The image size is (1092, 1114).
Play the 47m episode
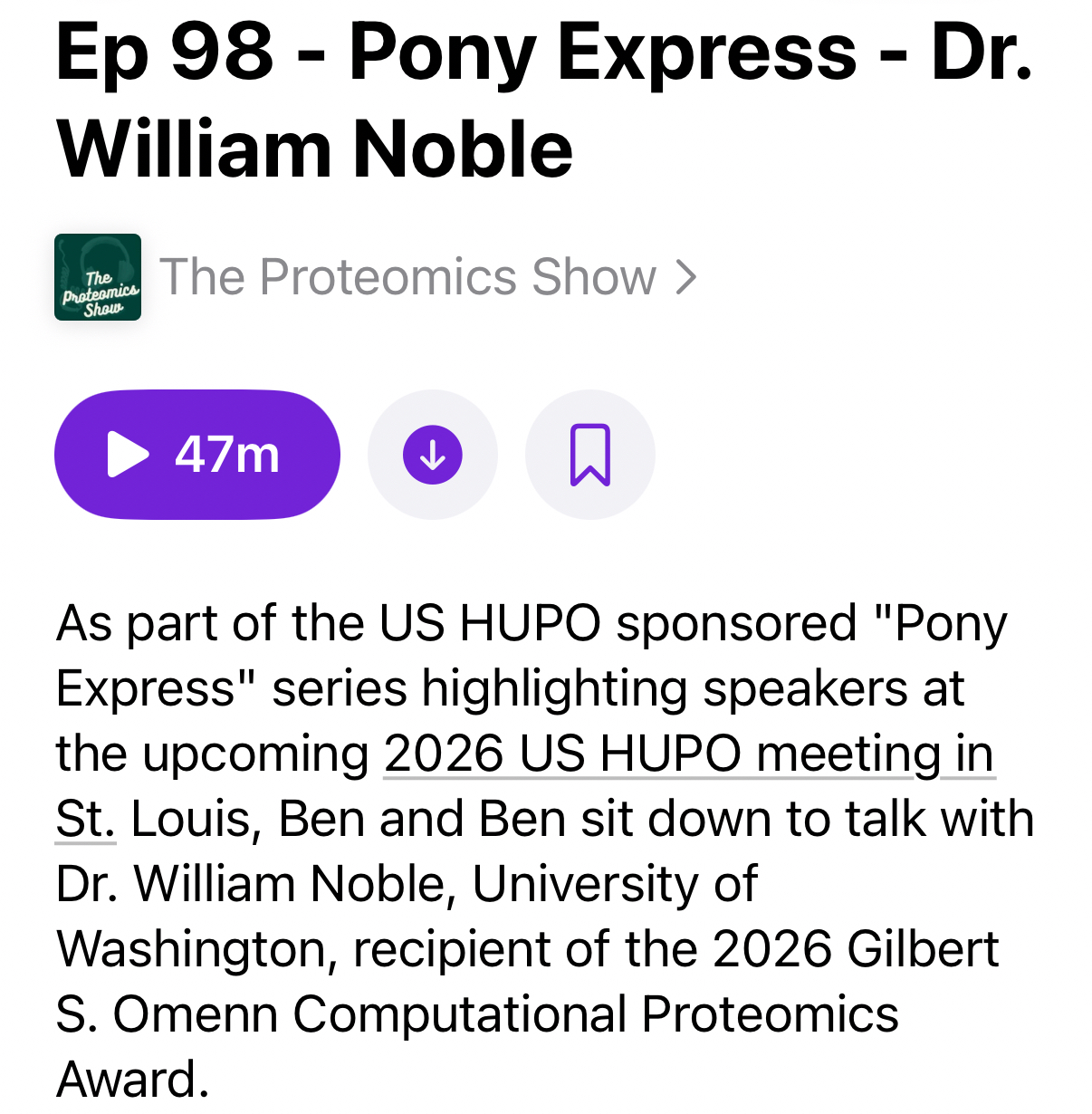tap(196, 455)
